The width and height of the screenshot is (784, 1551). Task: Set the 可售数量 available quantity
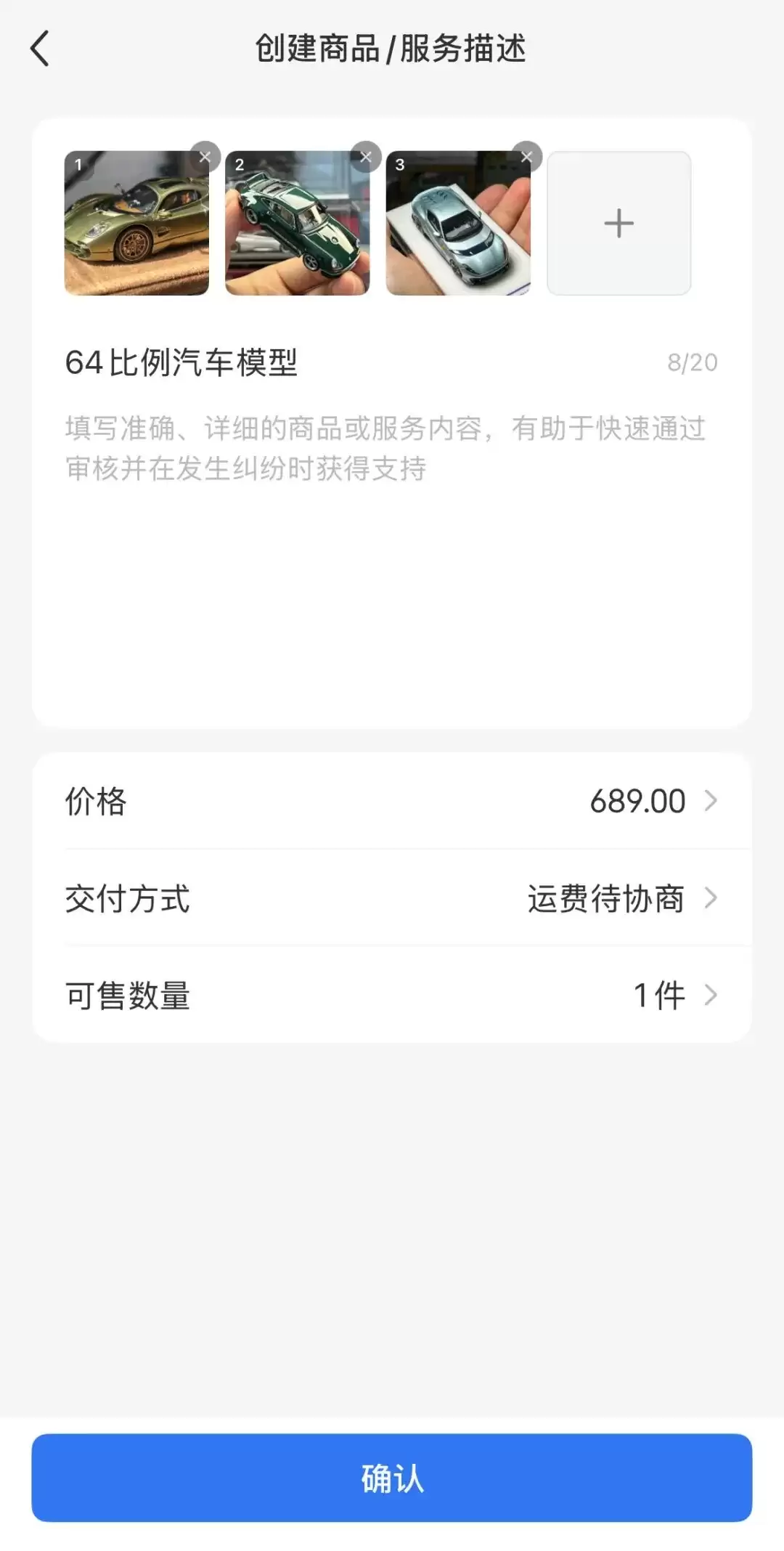tap(391, 995)
